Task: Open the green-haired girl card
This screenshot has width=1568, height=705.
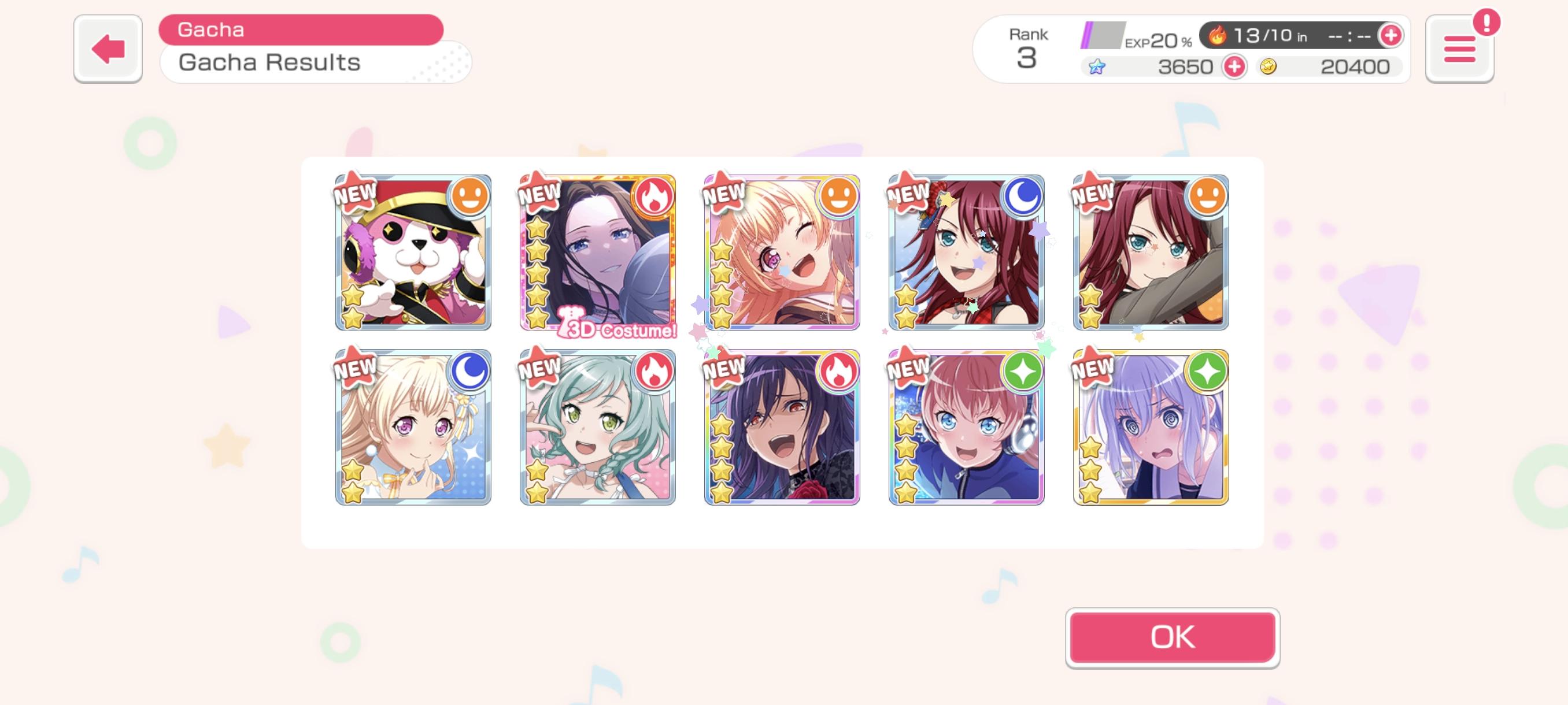Action: [x=597, y=427]
